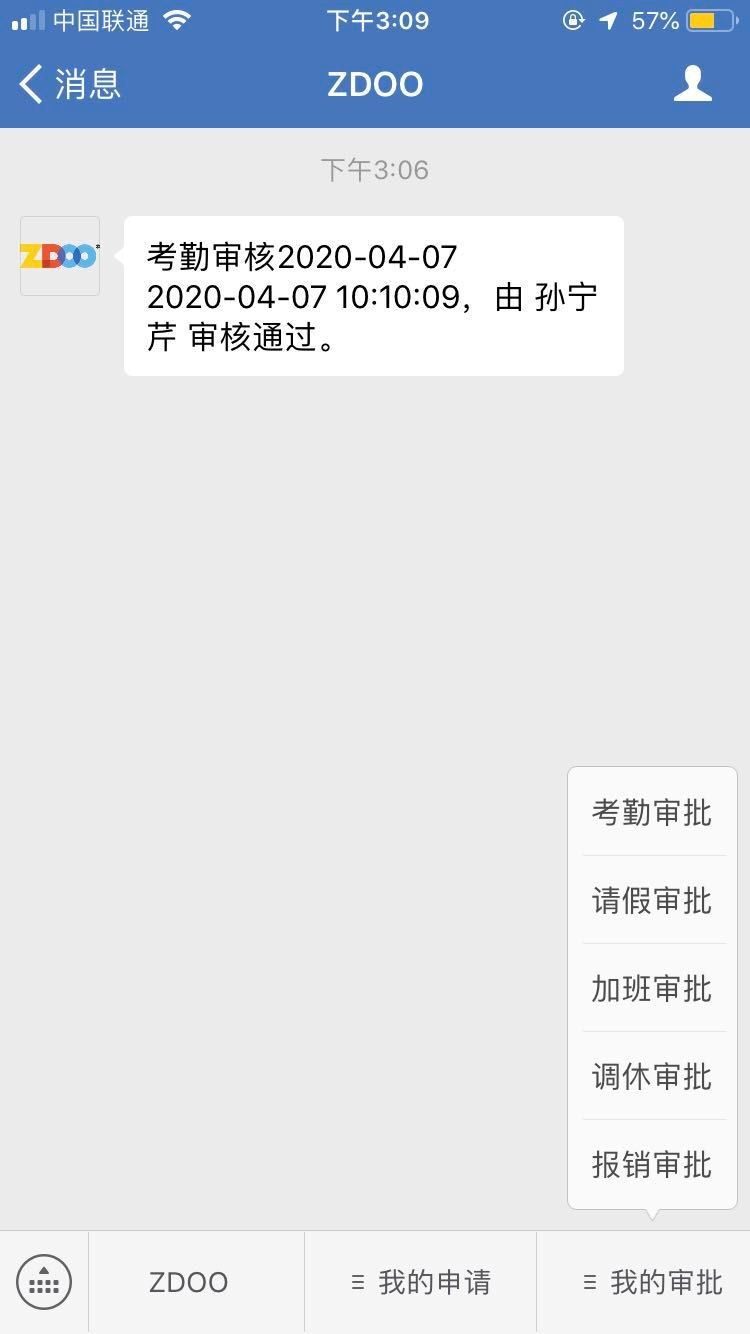Choose 加班审批 option
Image resolution: width=750 pixels, height=1334 pixels.
tap(652, 989)
